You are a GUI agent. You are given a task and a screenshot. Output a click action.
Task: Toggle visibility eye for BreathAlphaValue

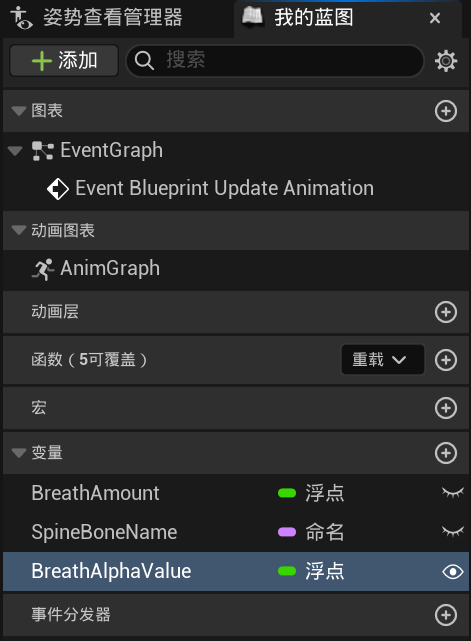453,572
